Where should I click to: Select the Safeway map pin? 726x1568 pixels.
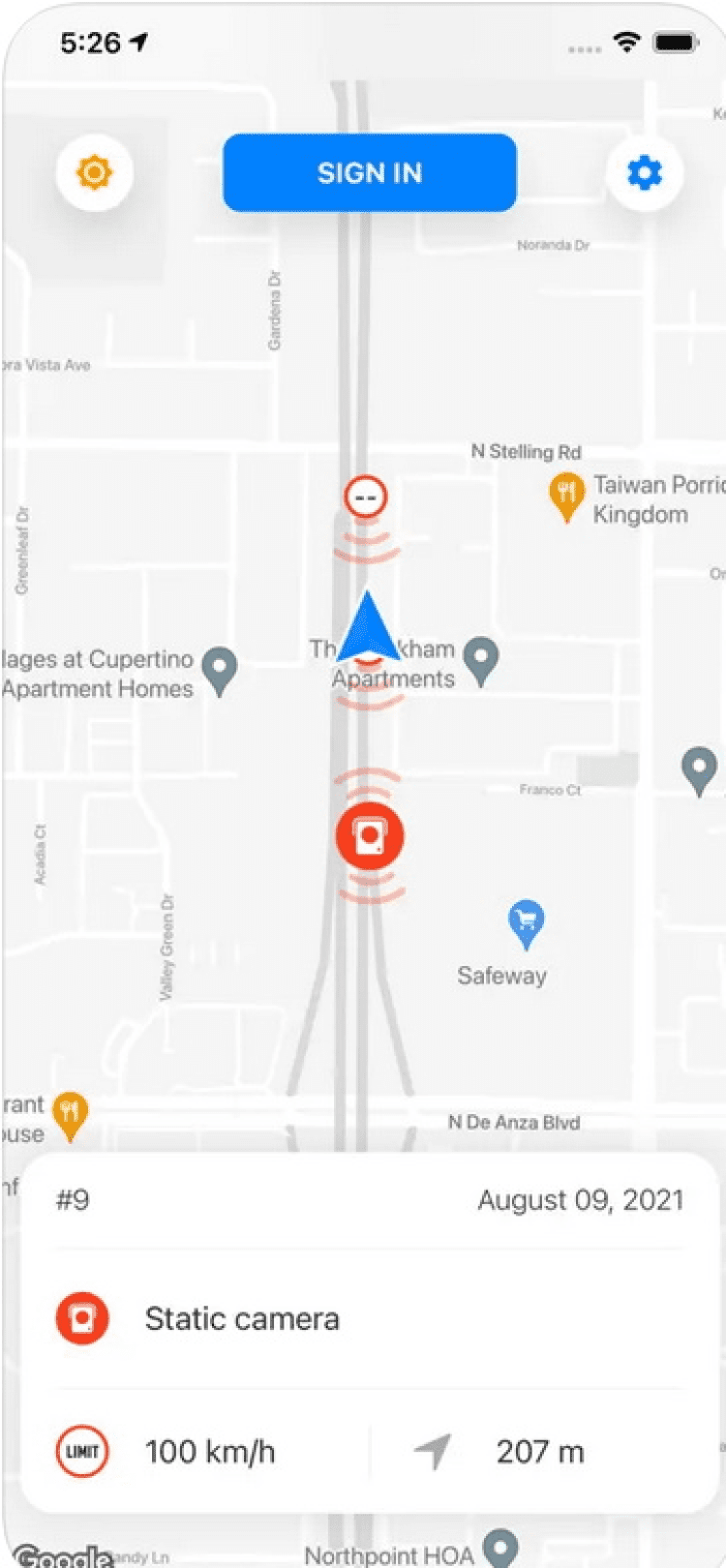pos(526,921)
